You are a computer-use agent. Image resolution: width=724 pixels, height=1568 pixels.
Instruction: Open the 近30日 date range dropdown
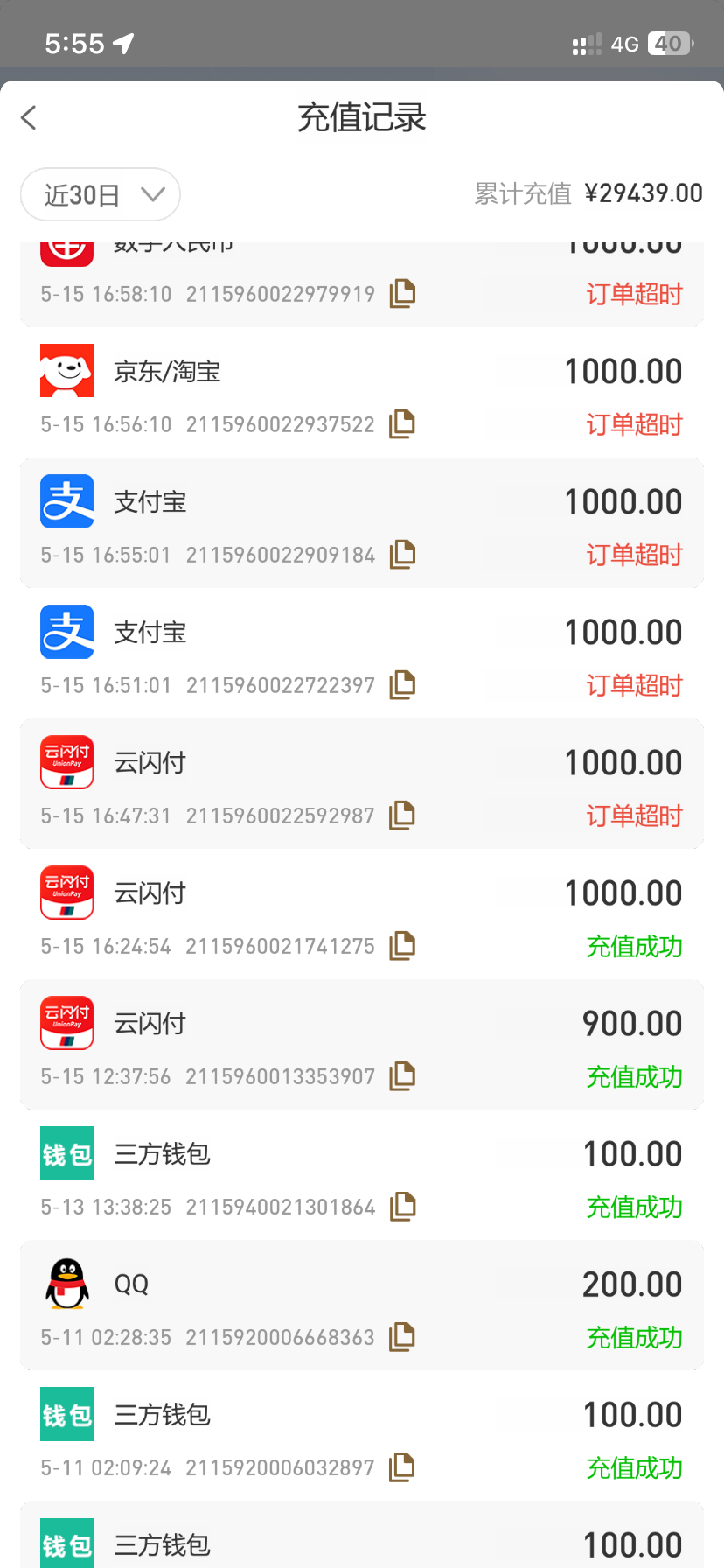pyautogui.click(x=101, y=194)
